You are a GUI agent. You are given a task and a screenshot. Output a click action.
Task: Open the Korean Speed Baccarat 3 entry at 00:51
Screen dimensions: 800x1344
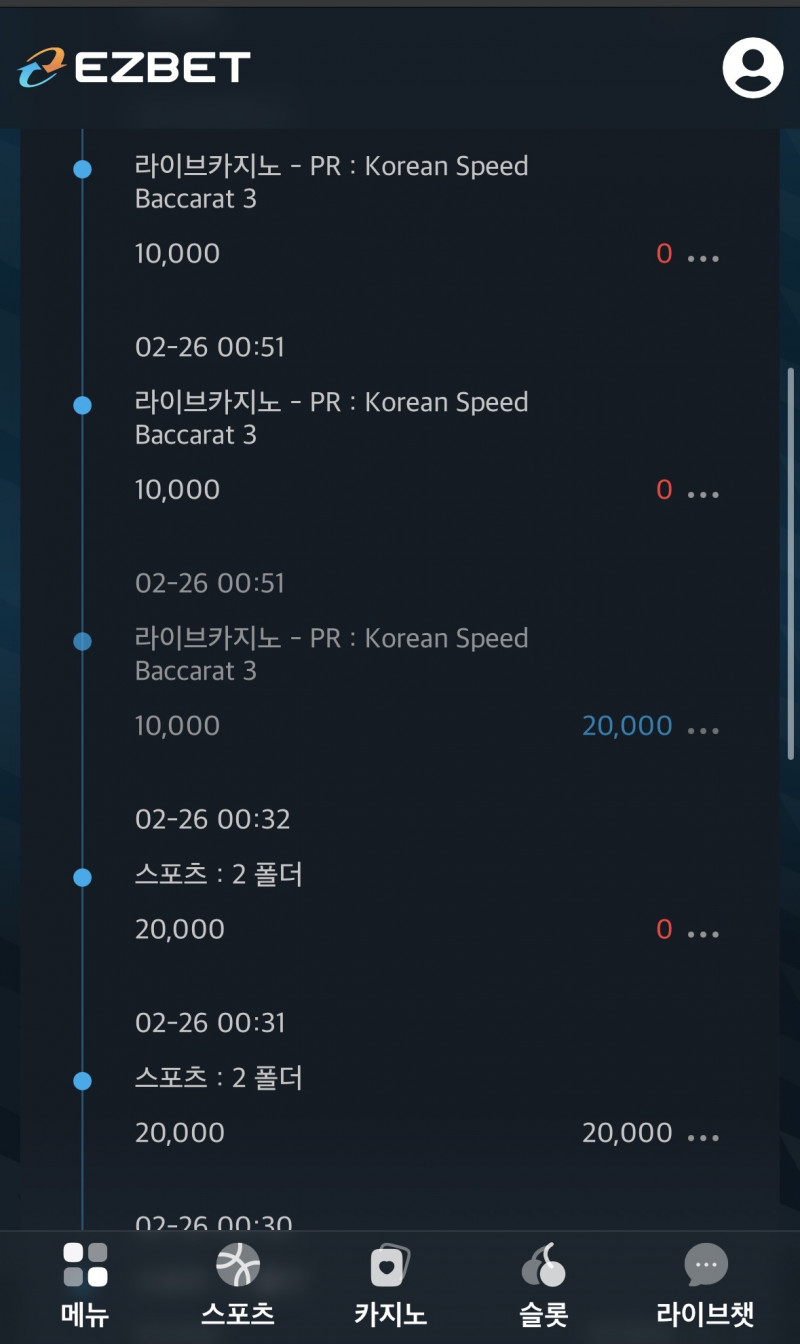330,418
